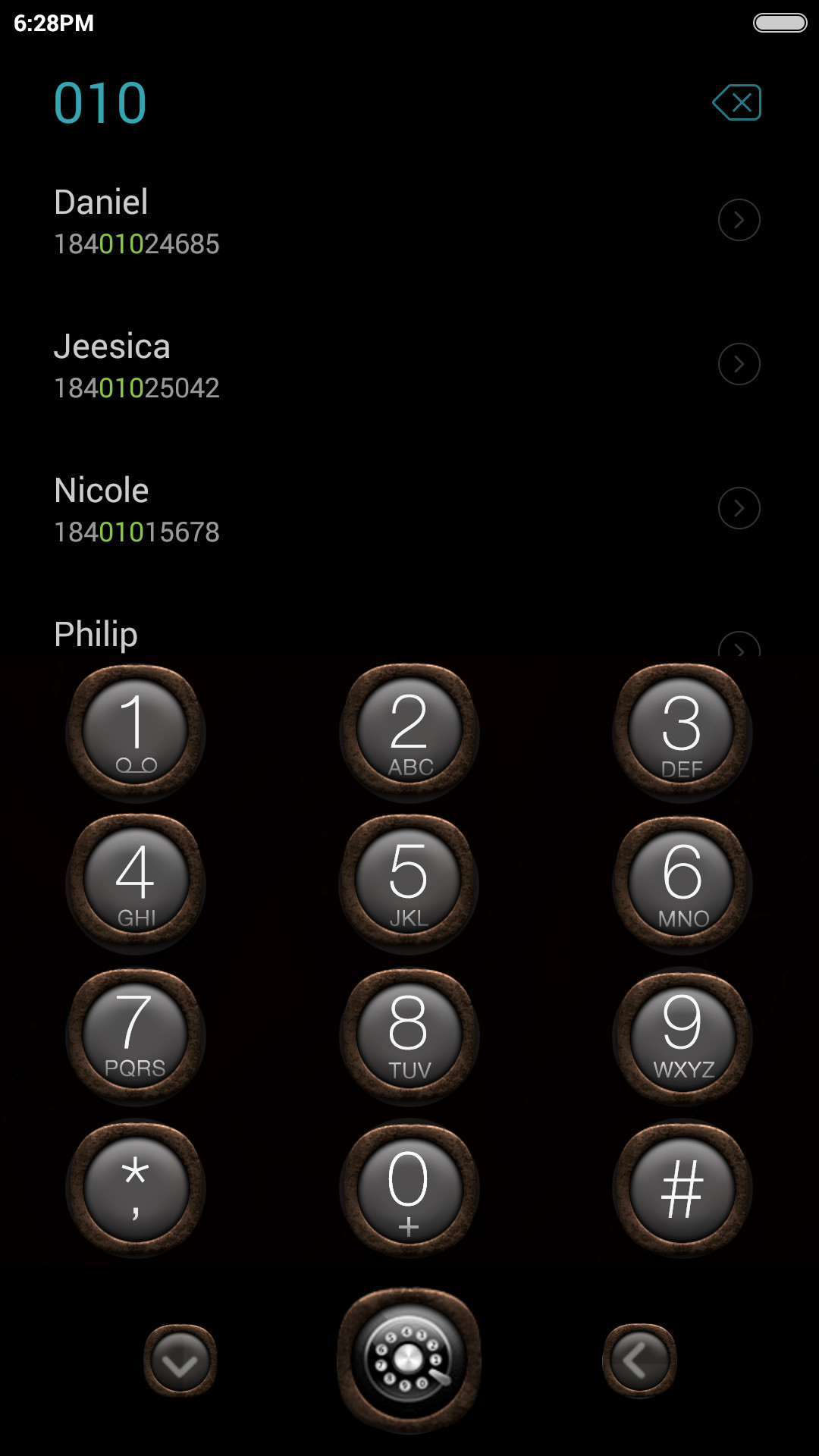Choose Jeesica's number 18401025042
Image resolution: width=819 pixels, height=1456 pixels.
coord(136,388)
